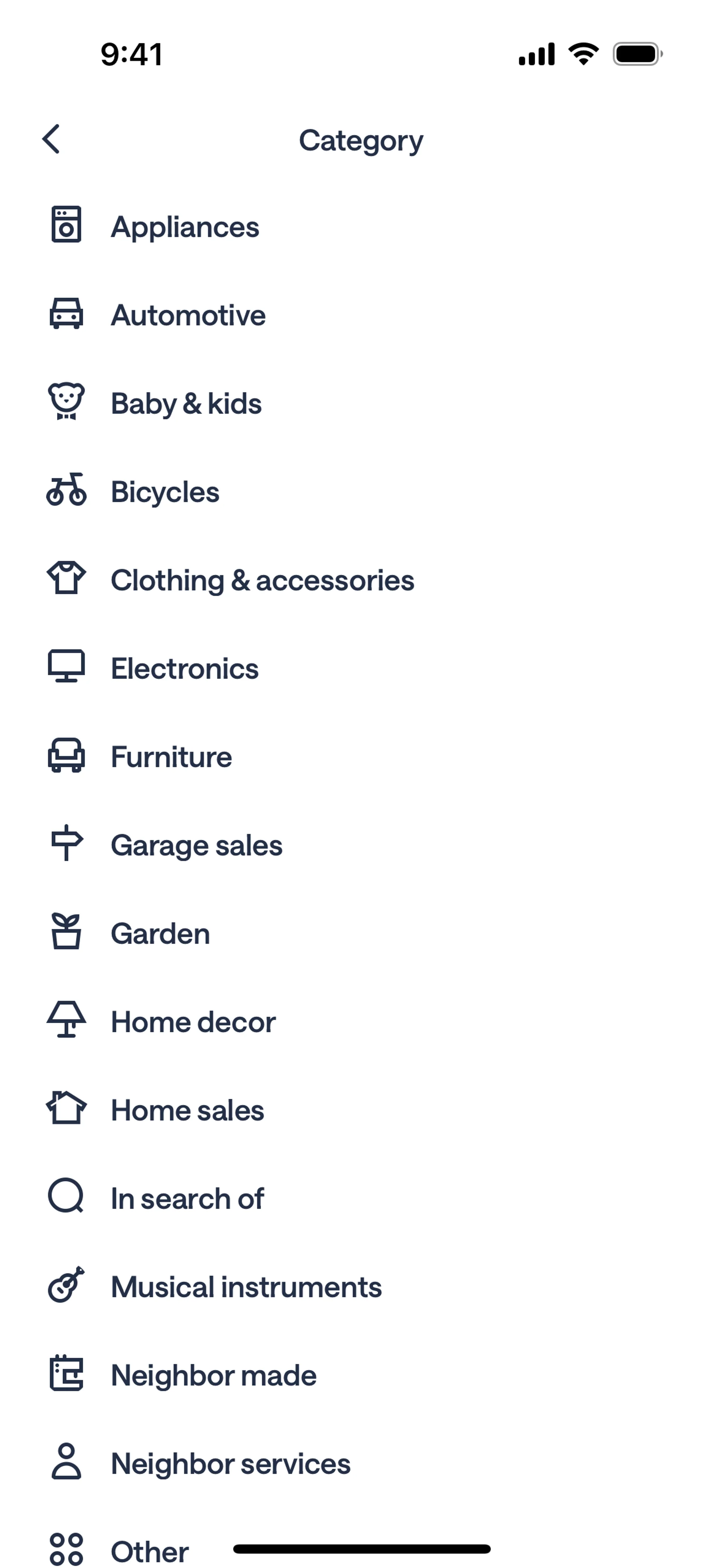Select In search of
The height and width of the screenshot is (1568, 723).
tap(188, 1198)
